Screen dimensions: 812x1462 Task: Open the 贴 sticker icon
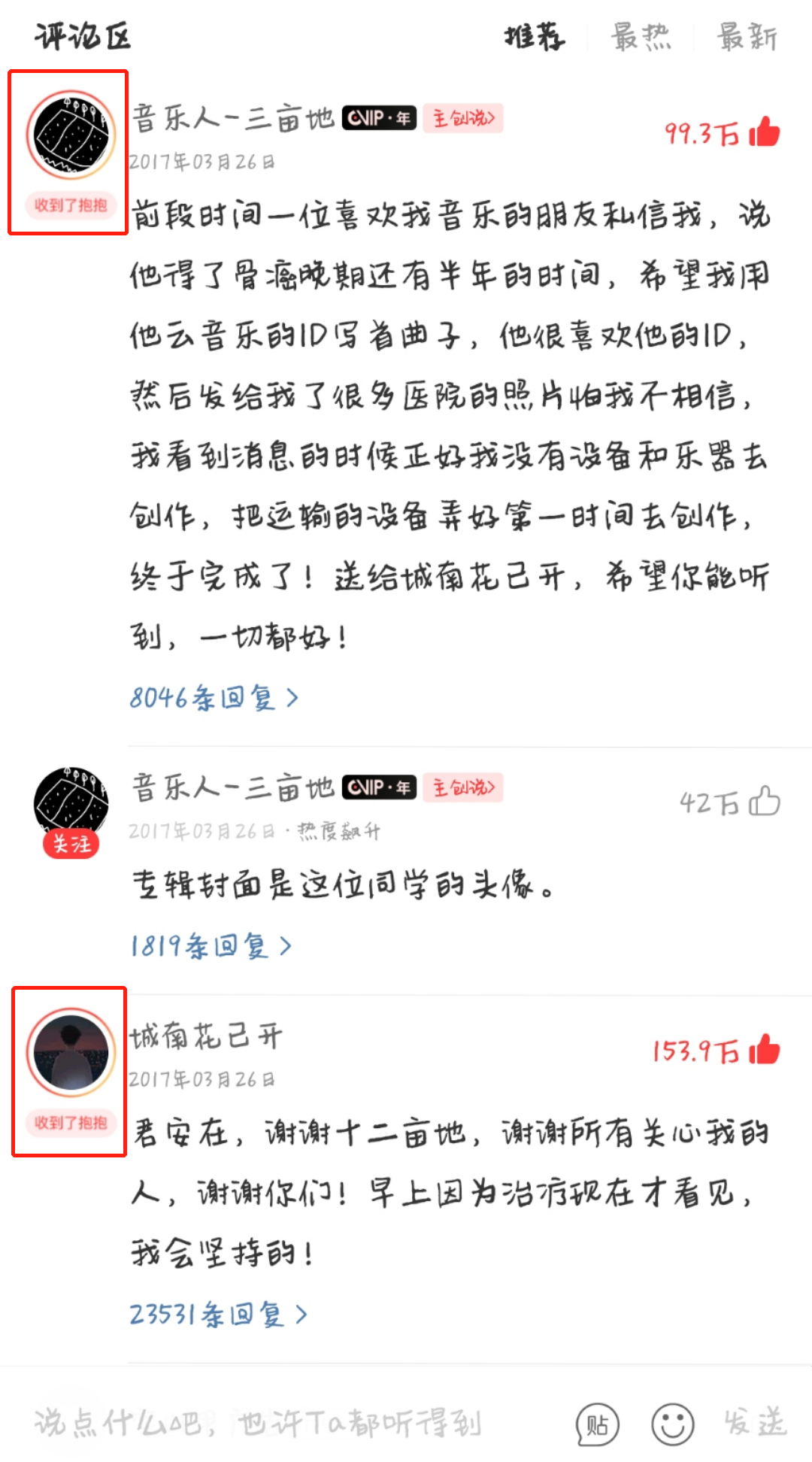click(597, 1424)
